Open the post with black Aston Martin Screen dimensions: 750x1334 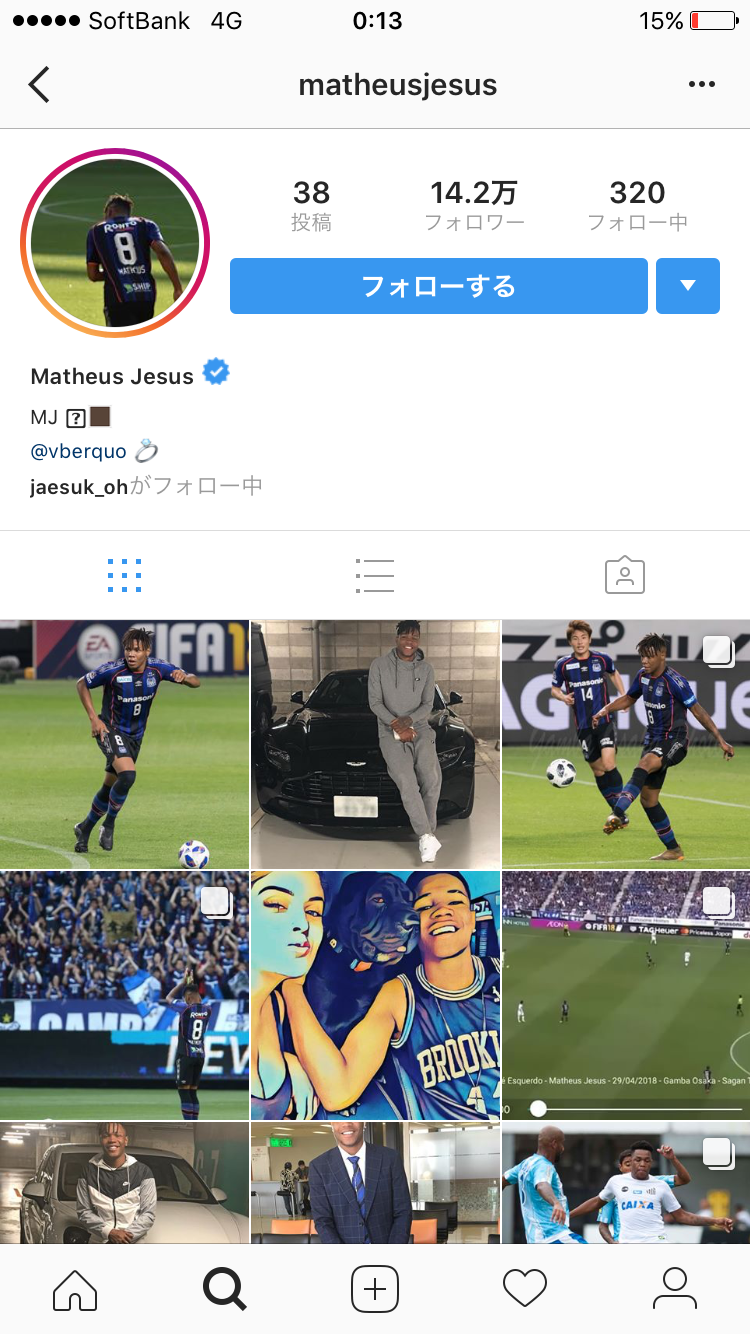click(375, 744)
